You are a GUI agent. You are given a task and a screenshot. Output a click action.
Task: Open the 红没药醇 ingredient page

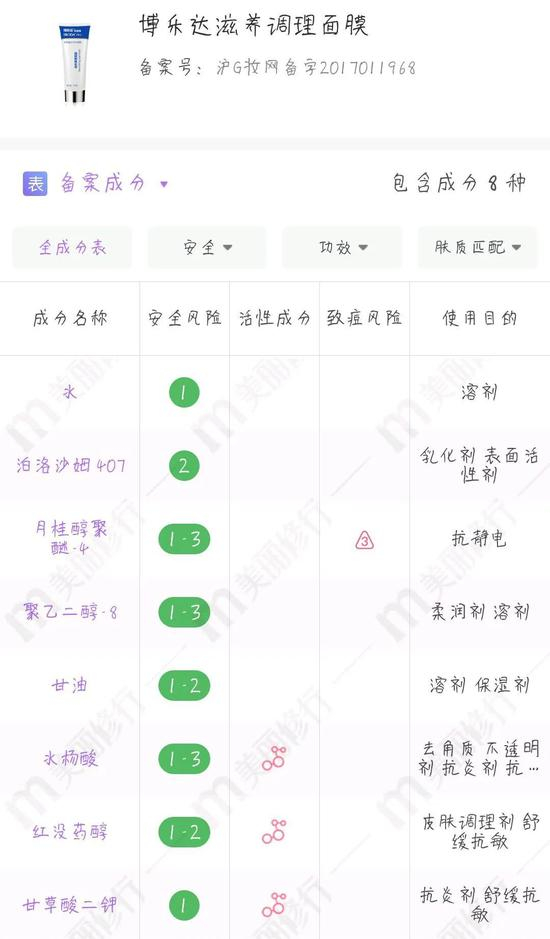point(70,832)
